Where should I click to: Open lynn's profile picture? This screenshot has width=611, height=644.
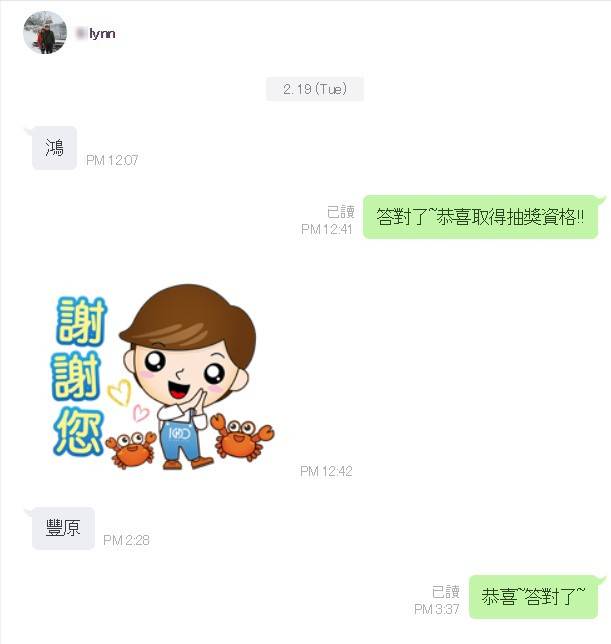point(45,33)
